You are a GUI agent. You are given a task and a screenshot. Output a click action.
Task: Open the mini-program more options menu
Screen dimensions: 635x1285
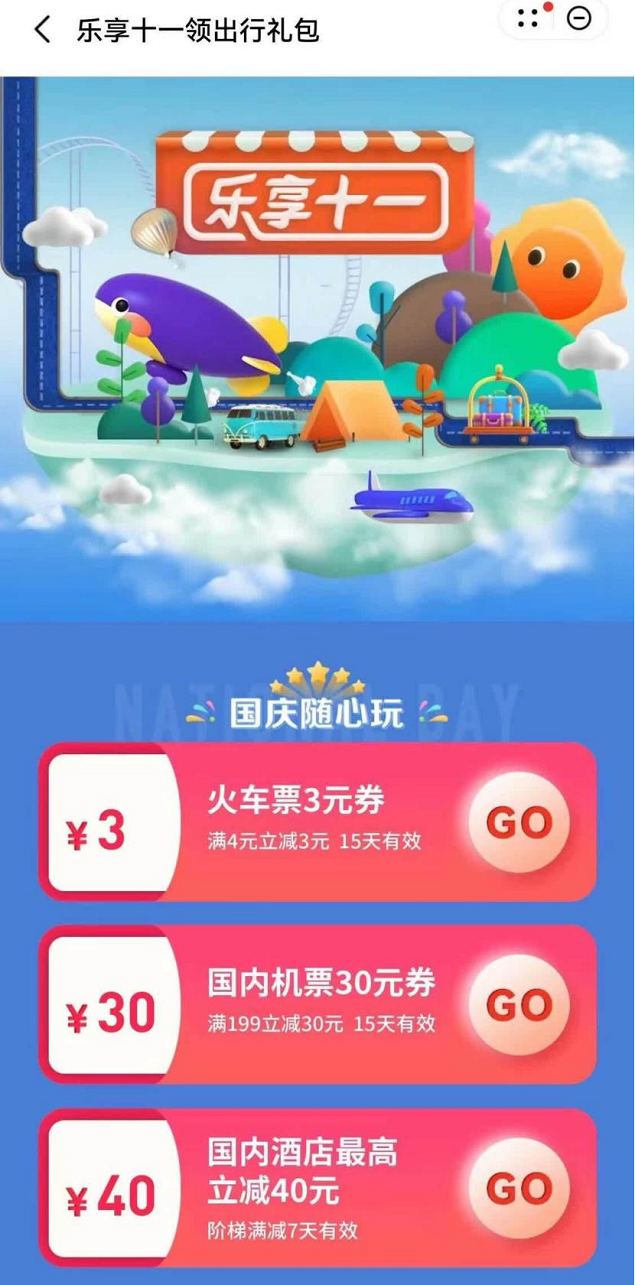pos(529,18)
